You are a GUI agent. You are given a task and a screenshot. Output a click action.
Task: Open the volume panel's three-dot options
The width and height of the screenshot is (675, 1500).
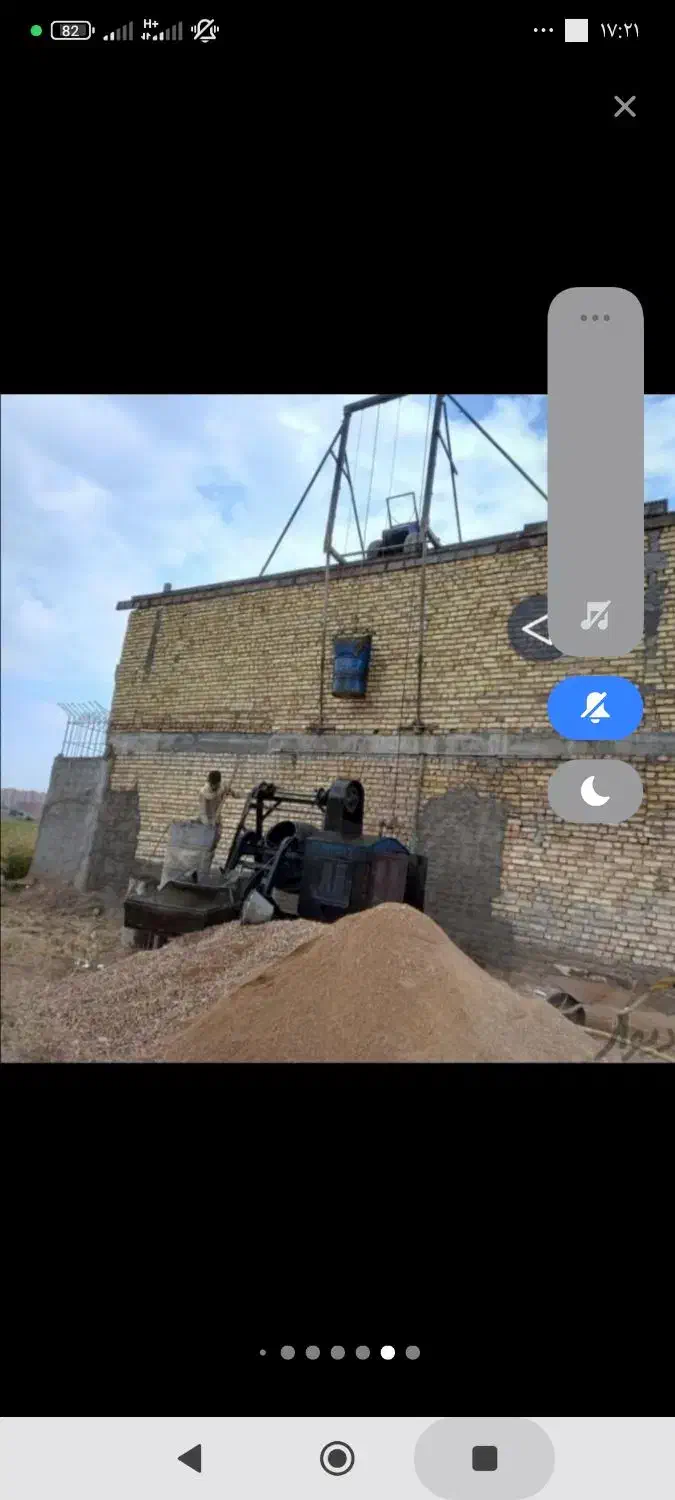pos(595,318)
